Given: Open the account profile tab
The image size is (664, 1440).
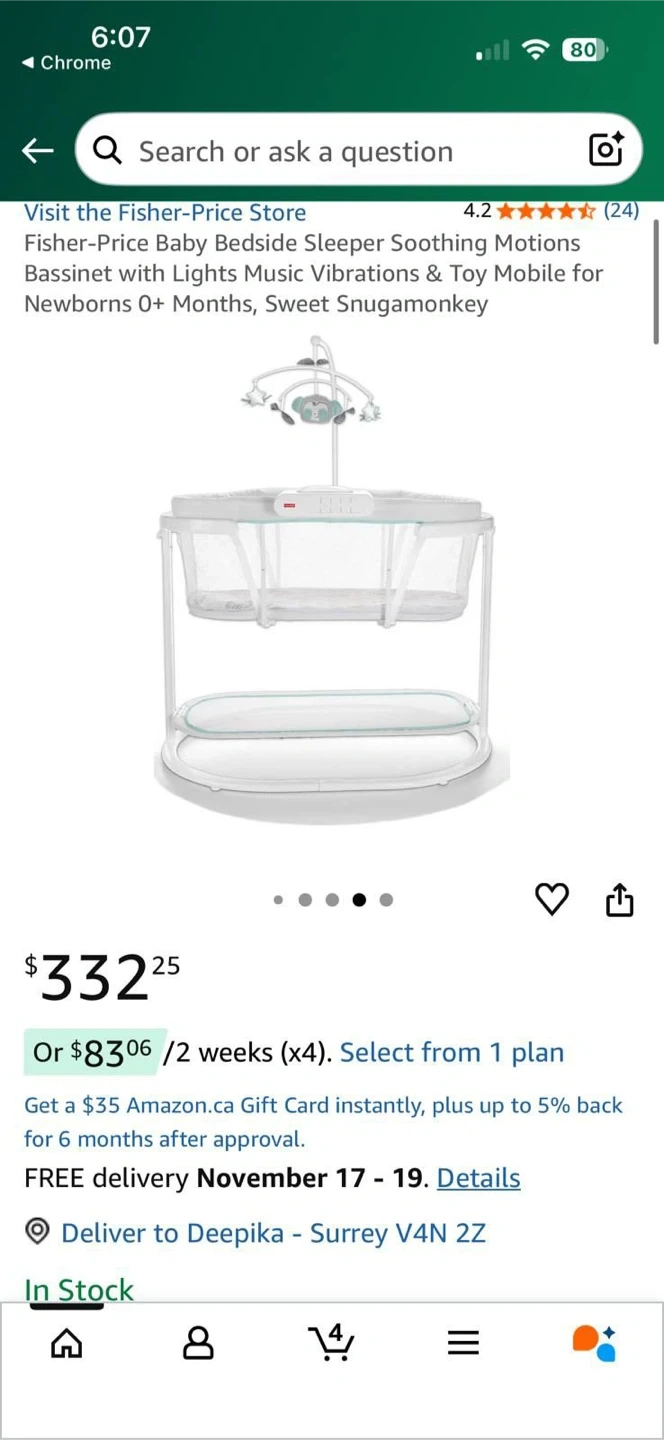Looking at the screenshot, I should coord(198,1343).
